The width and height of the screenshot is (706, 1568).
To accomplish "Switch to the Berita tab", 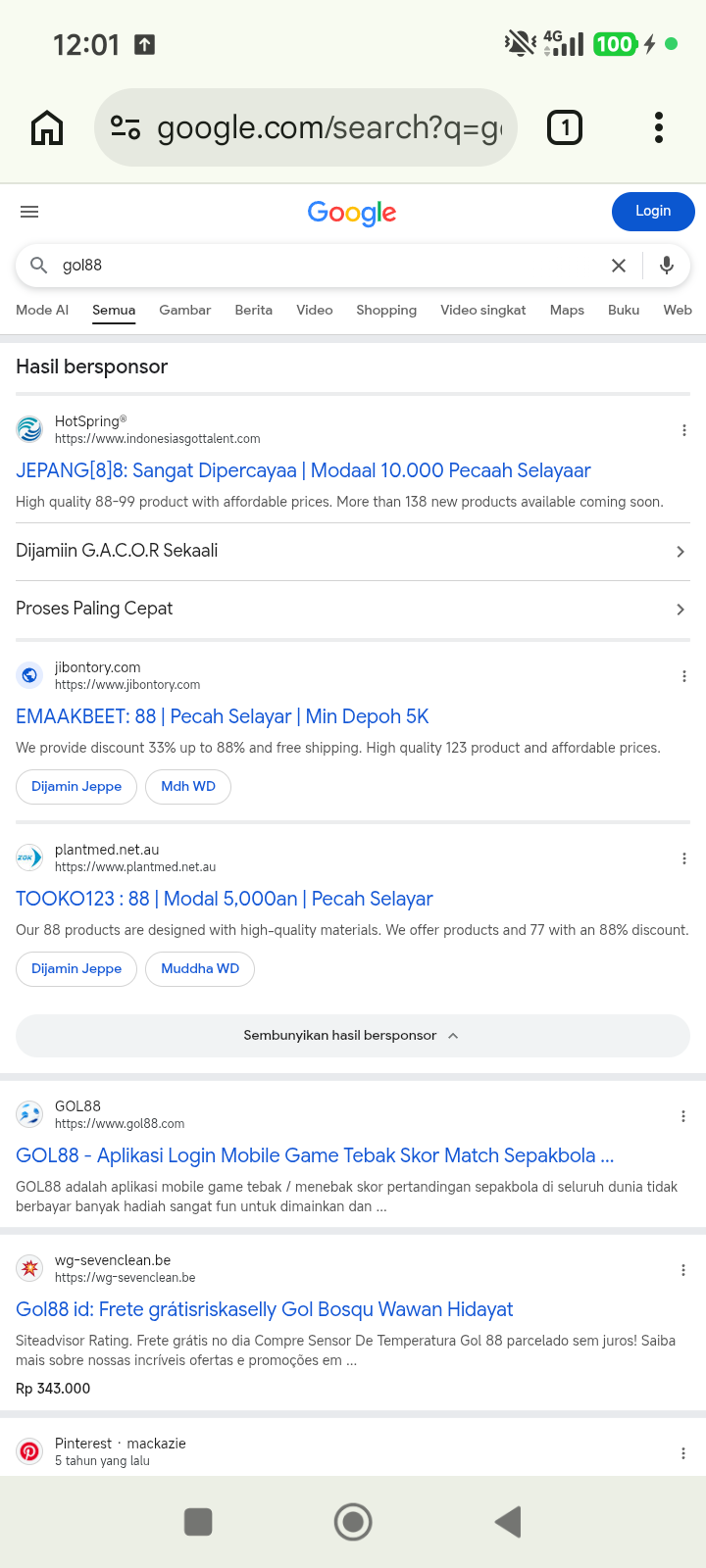I will 254,310.
